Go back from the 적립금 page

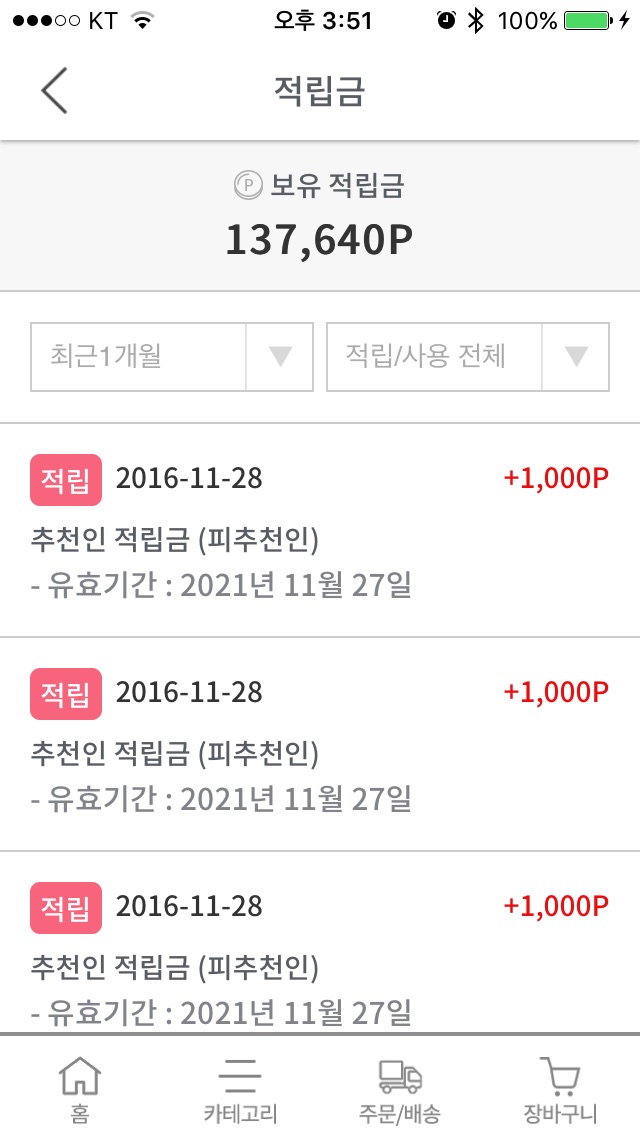(x=54, y=91)
